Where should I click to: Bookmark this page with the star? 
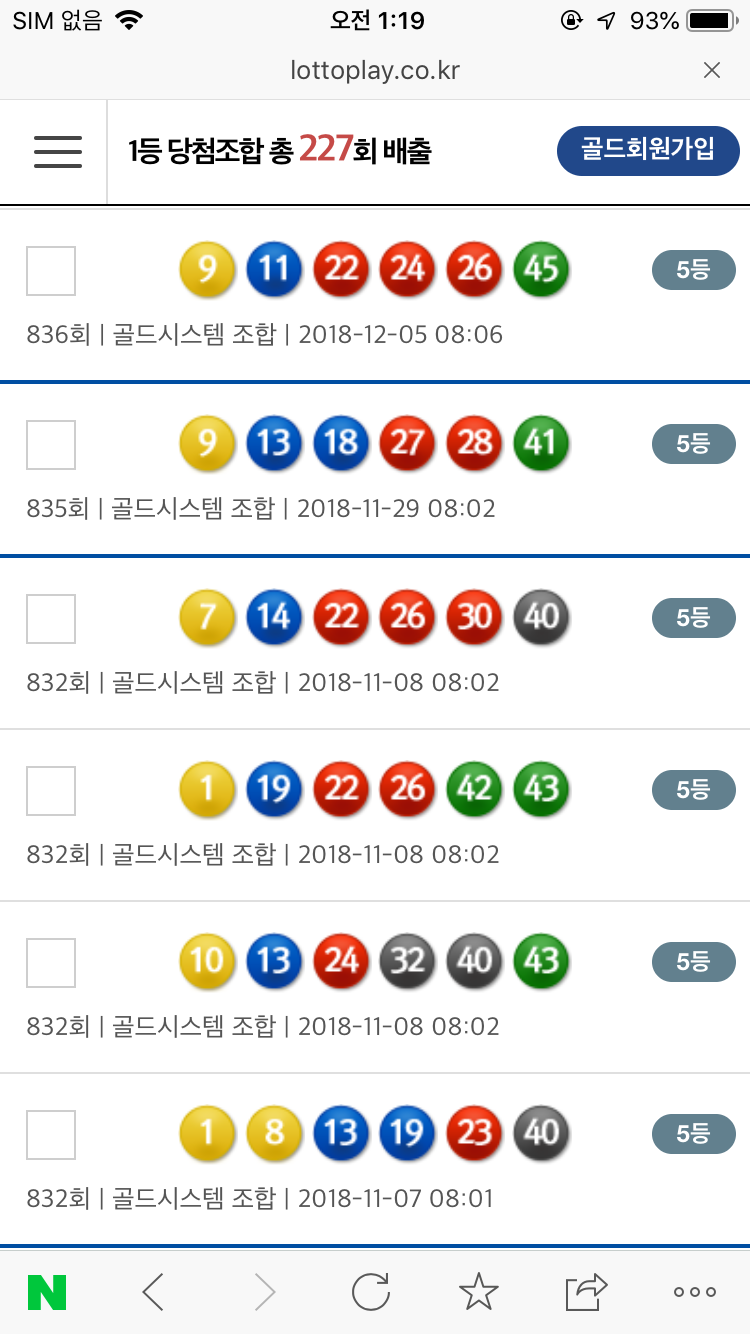[x=478, y=1292]
